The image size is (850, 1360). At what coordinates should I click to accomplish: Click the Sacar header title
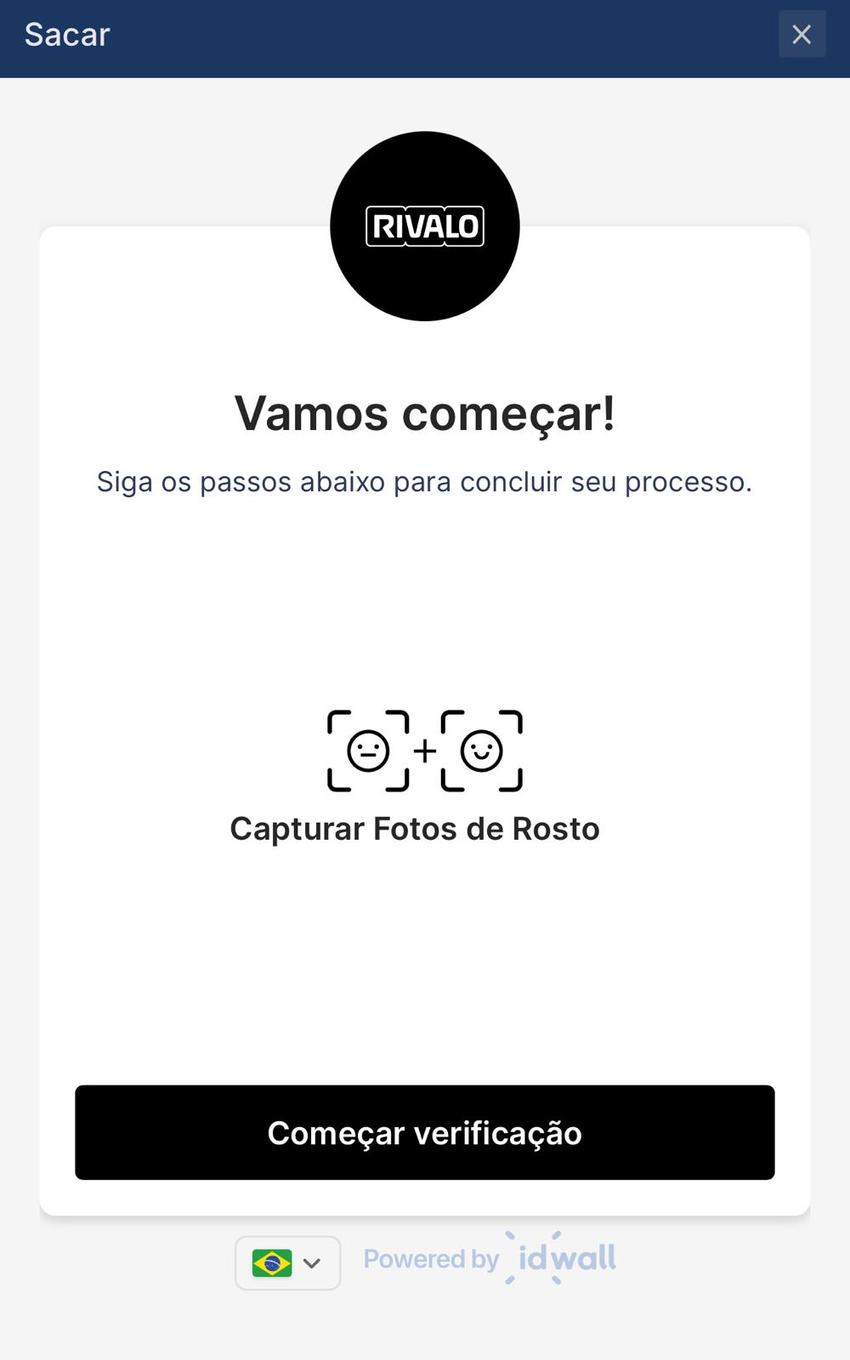(x=66, y=33)
